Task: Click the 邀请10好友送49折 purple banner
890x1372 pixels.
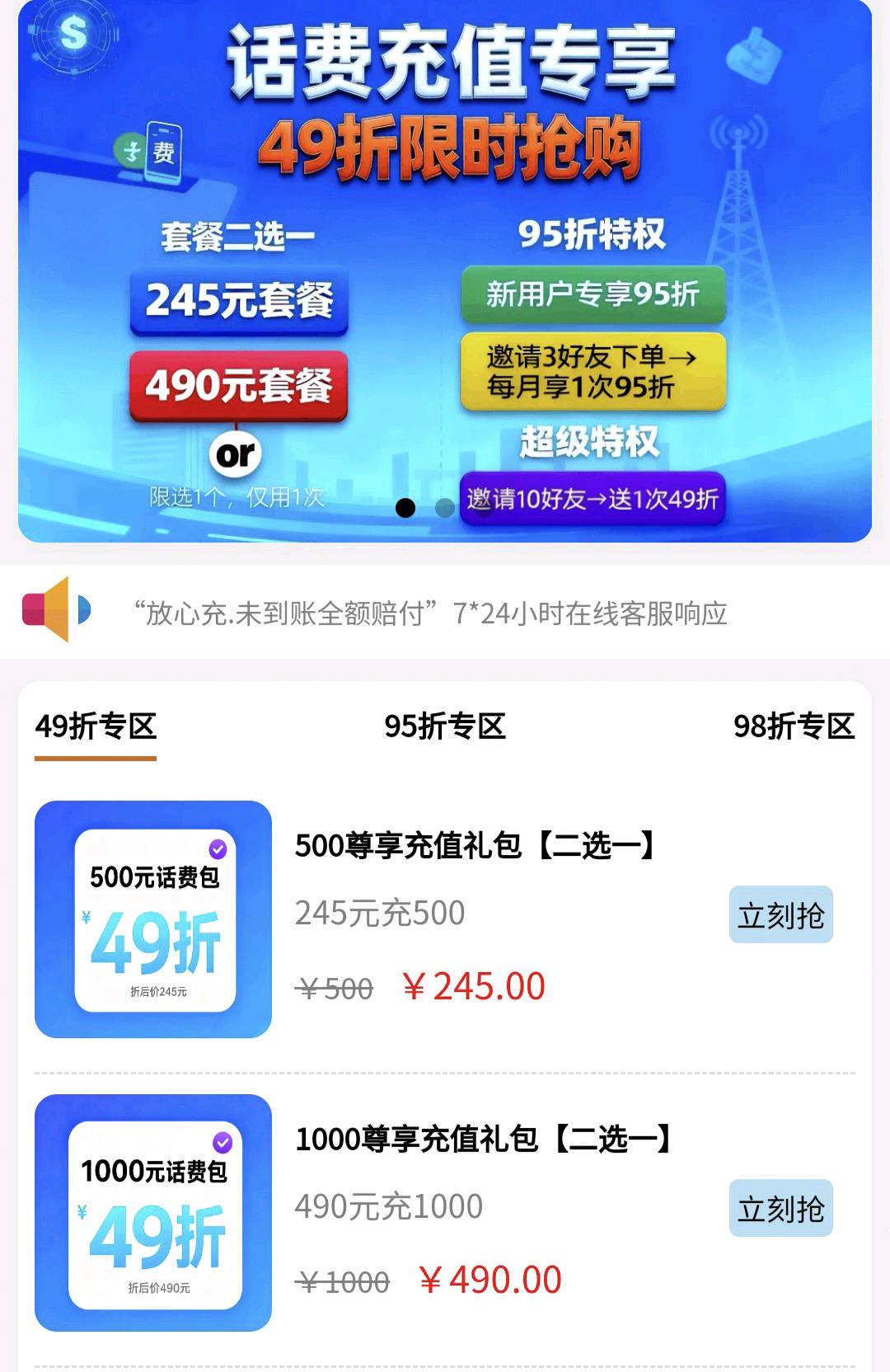Action: pos(593,497)
